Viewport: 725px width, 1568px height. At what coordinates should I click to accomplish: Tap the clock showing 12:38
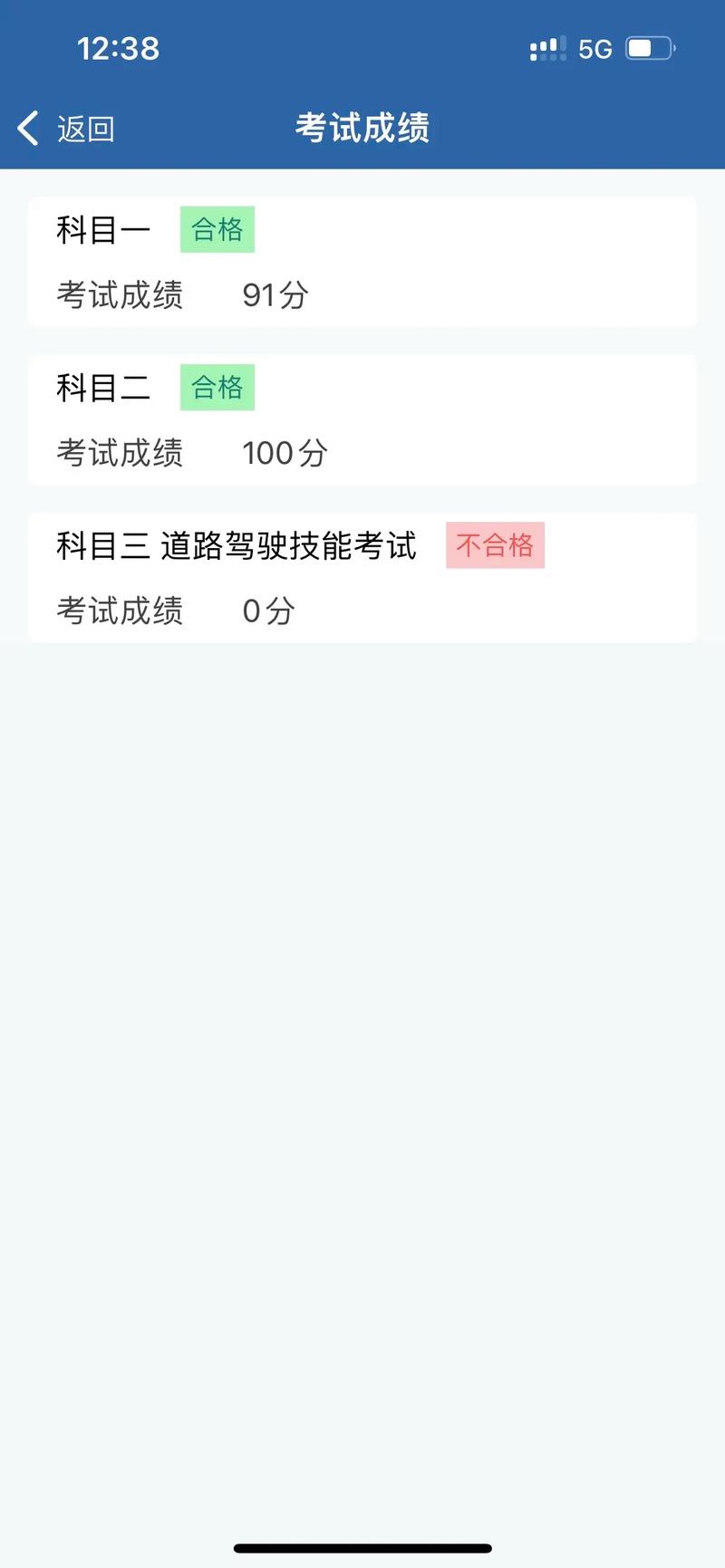118,47
